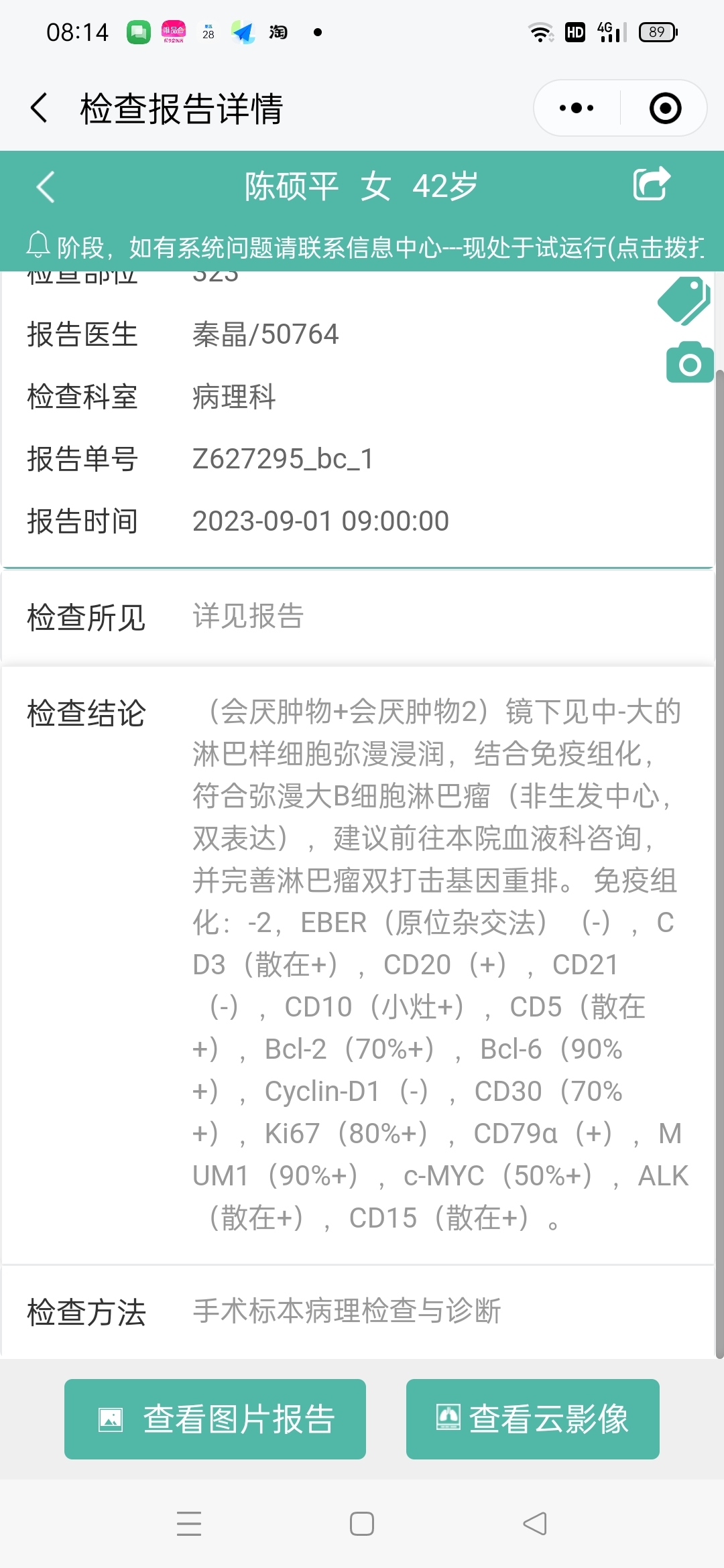Open the tag icon on the right

tap(684, 300)
